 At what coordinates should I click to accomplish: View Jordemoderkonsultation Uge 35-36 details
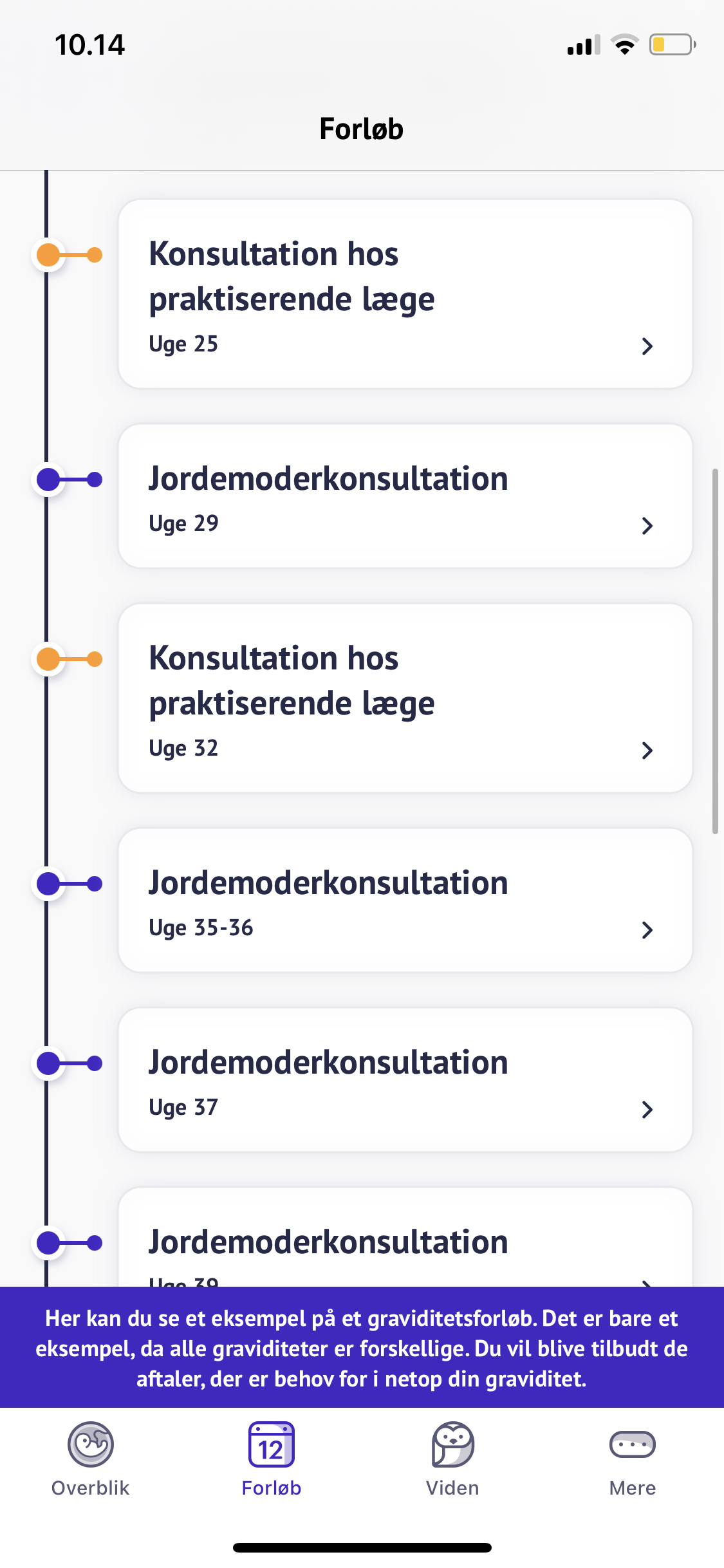[405, 901]
